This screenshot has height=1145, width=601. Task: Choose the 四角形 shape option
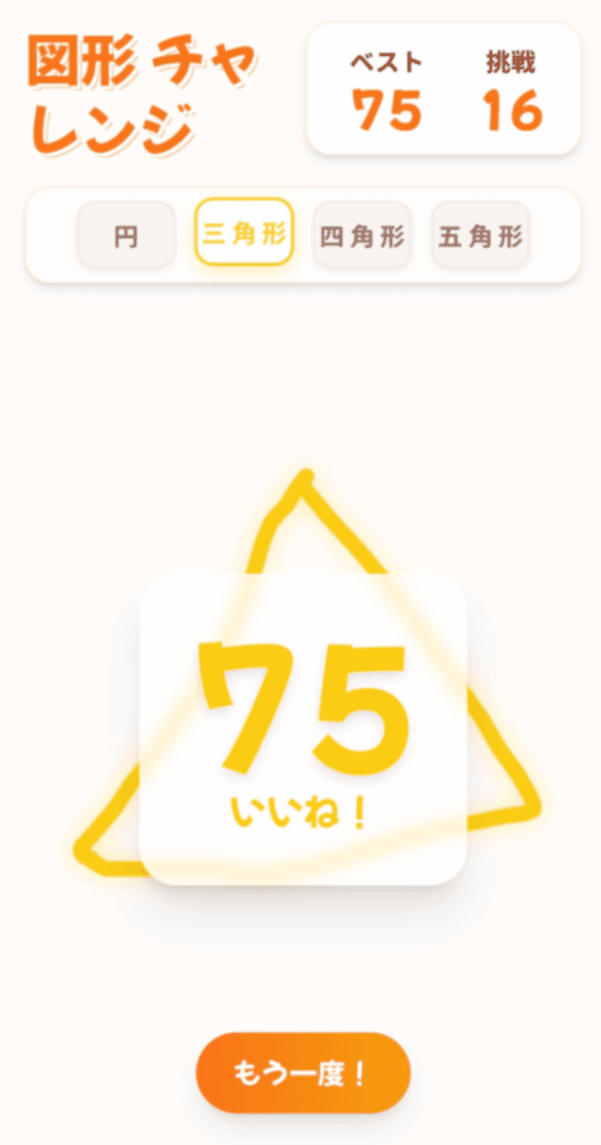(362, 236)
